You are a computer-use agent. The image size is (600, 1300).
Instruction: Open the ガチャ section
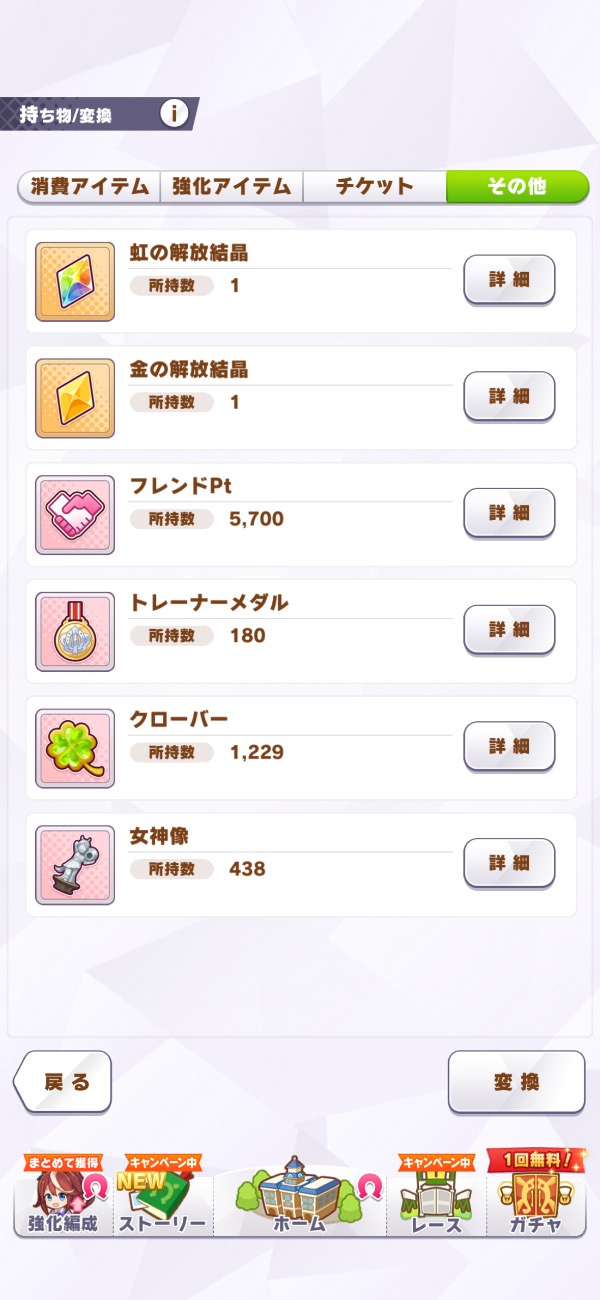coord(538,1200)
